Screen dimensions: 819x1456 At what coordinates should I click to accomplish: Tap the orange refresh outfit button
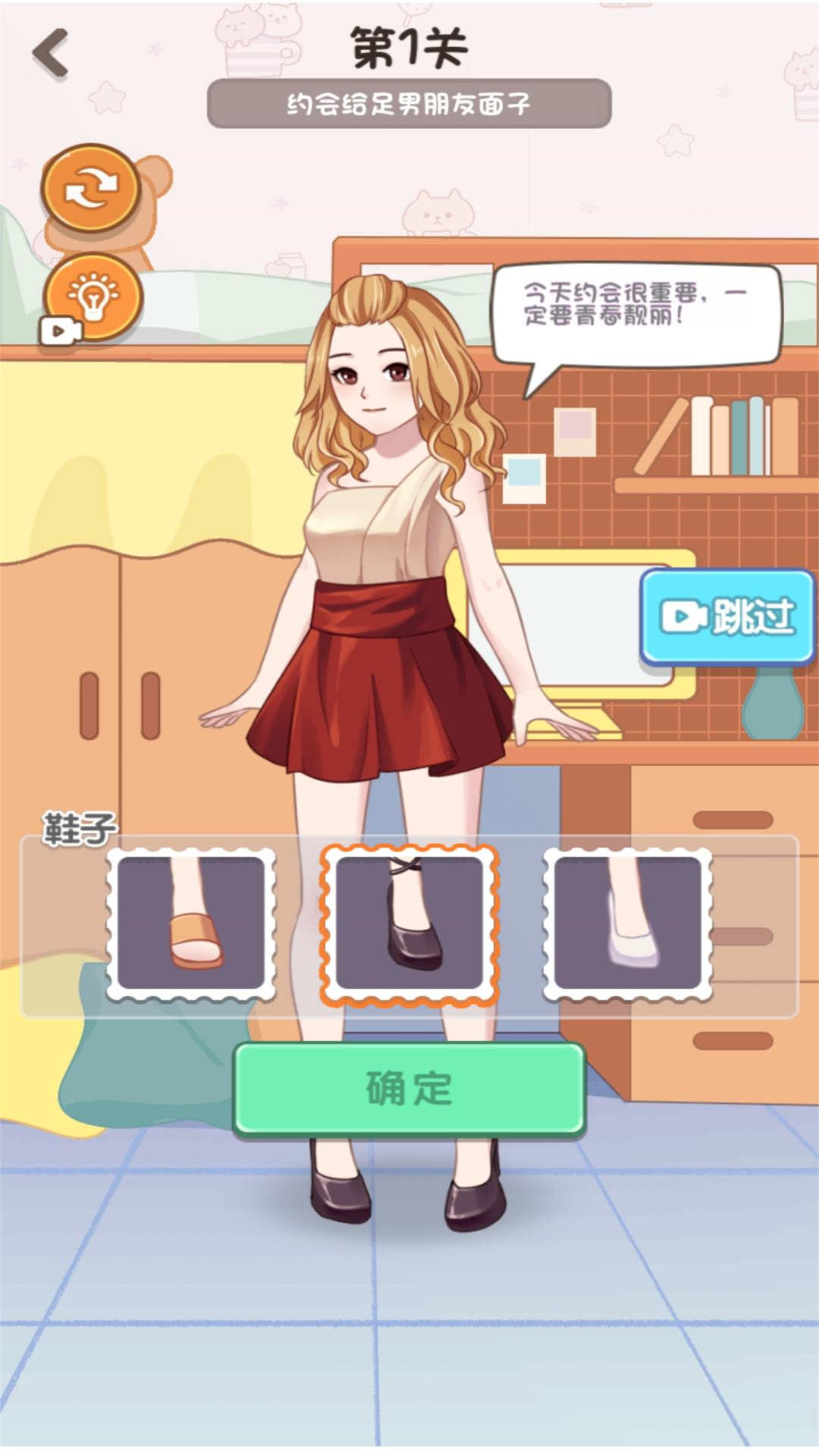coord(90,188)
